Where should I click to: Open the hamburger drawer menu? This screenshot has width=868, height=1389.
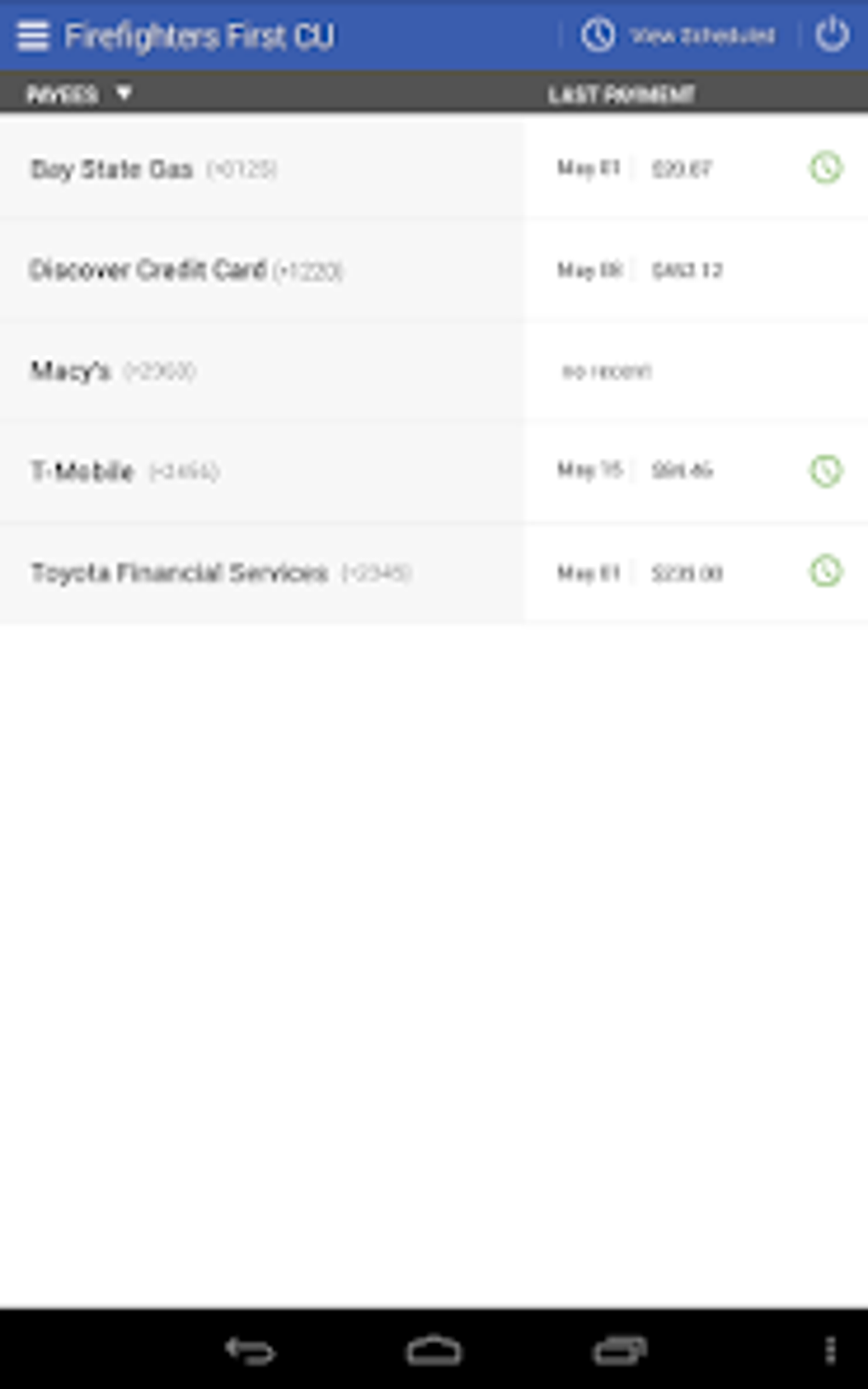point(32,36)
